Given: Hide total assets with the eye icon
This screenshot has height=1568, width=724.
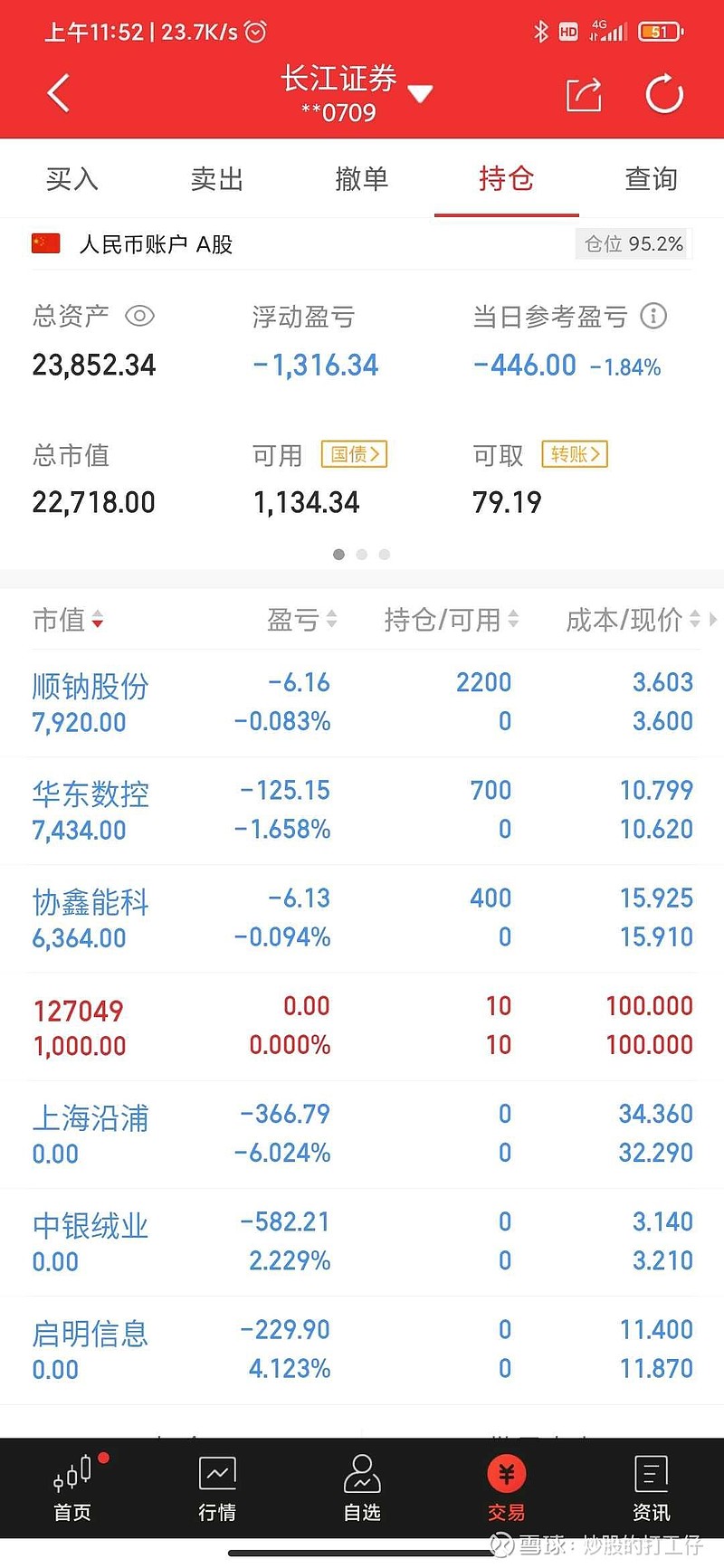Looking at the screenshot, I should point(139,316).
